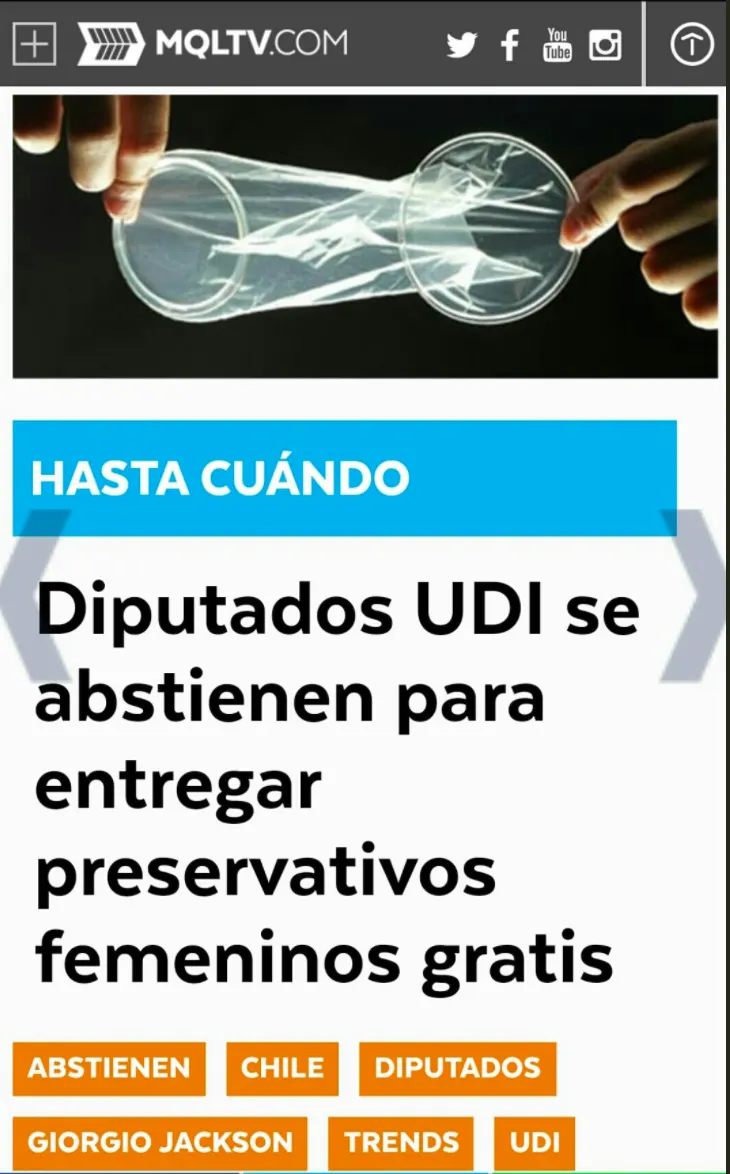Open the article header image

point(365,236)
